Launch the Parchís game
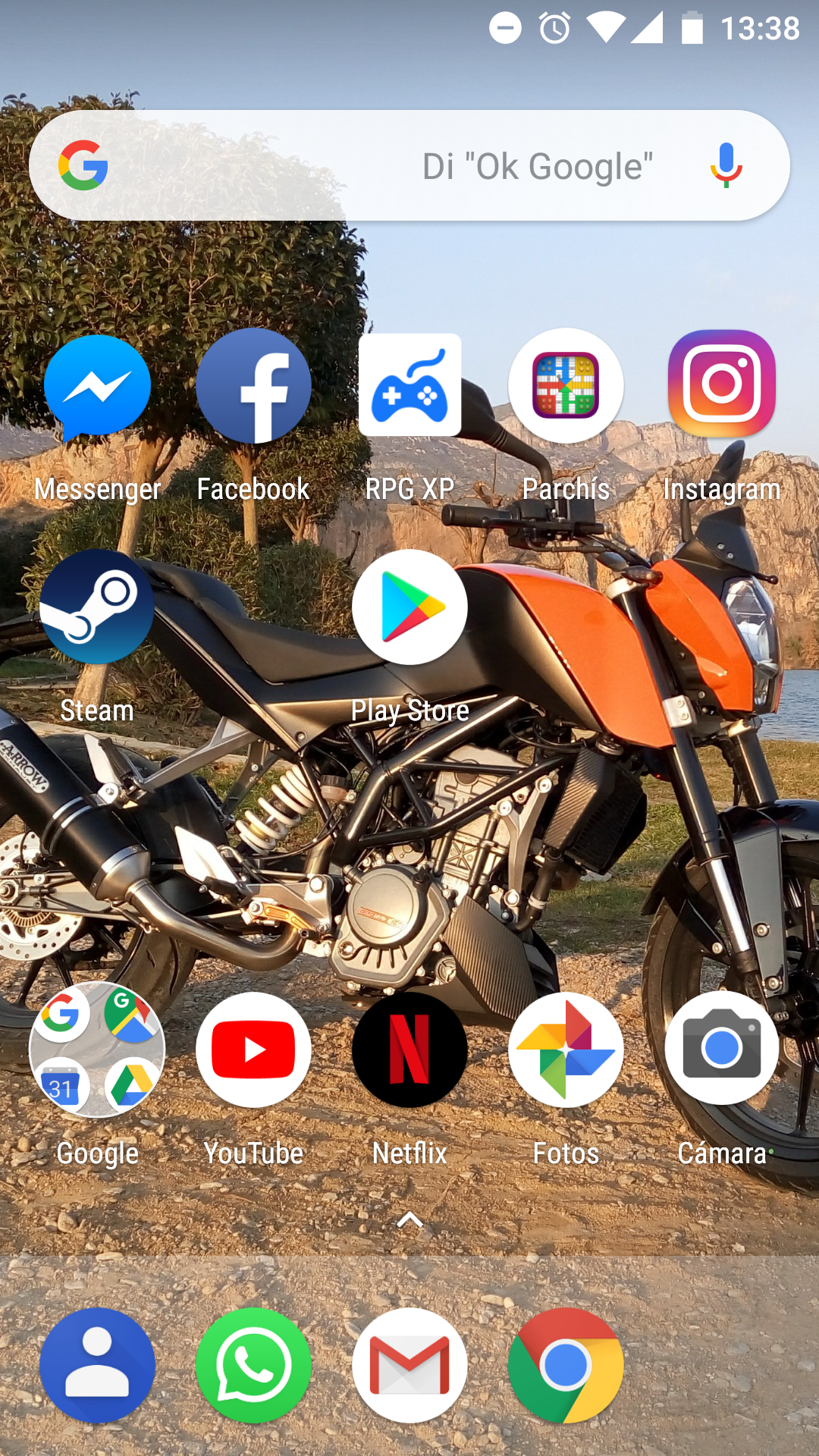 coord(566,385)
